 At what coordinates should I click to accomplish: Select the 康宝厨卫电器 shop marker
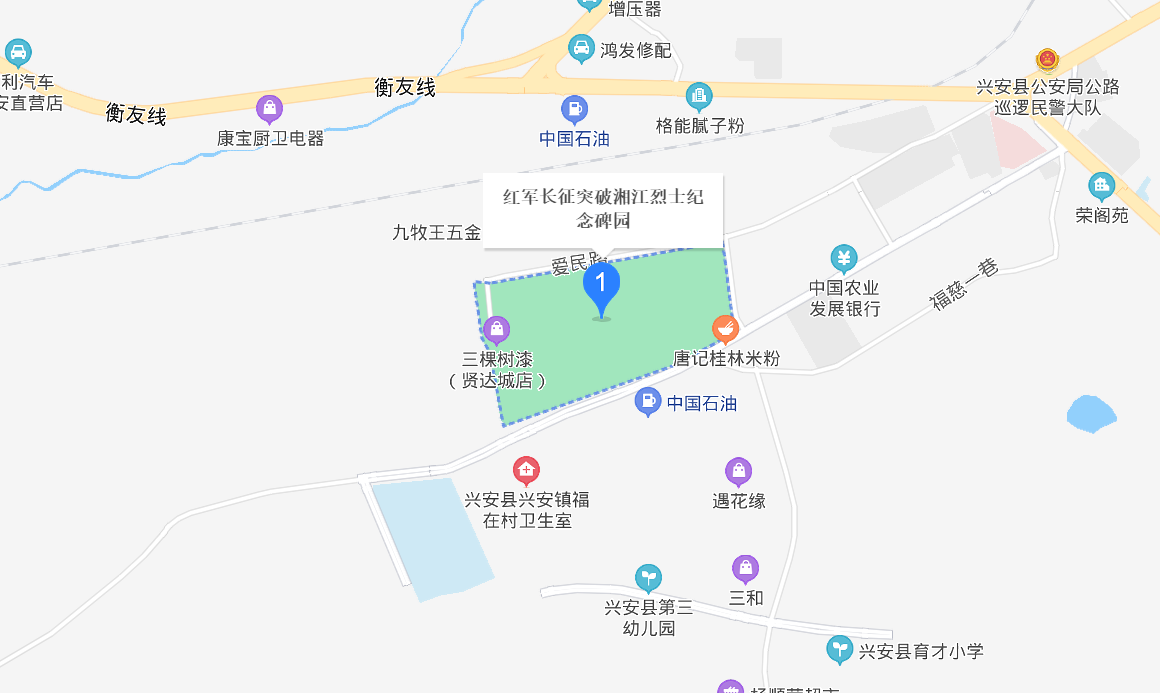(x=269, y=108)
